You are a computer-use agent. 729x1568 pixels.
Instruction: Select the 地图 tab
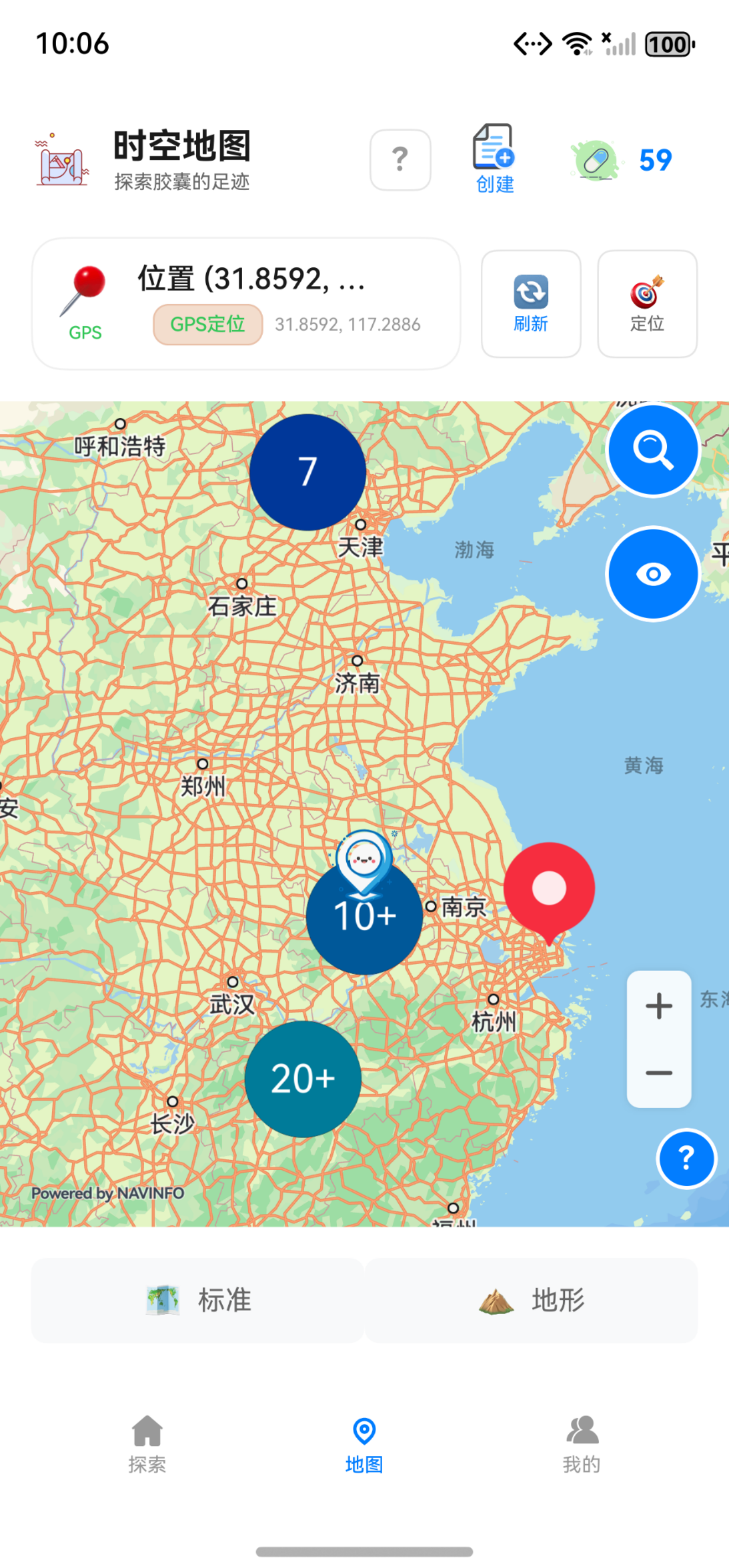[x=364, y=1444]
